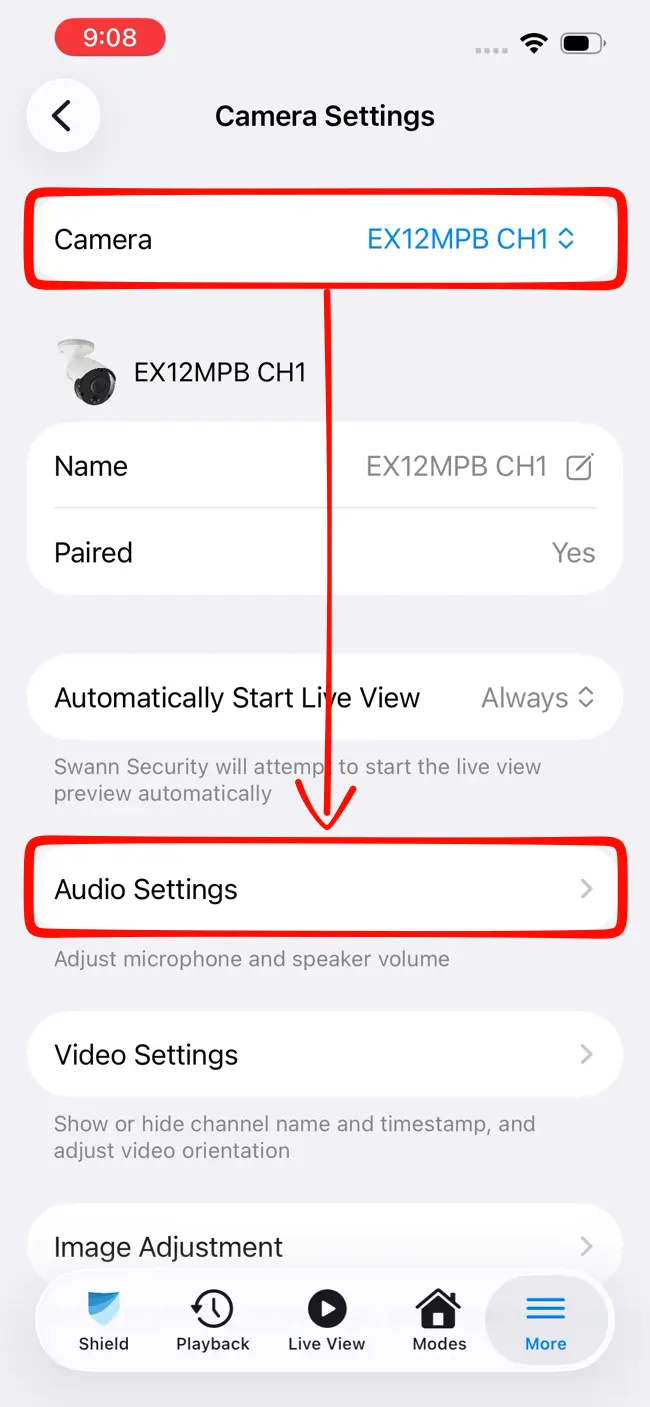The width and height of the screenshot is (650, 1407).
Task: Edit the camera name EX12MPB CH1
Action: click(580, 466)
